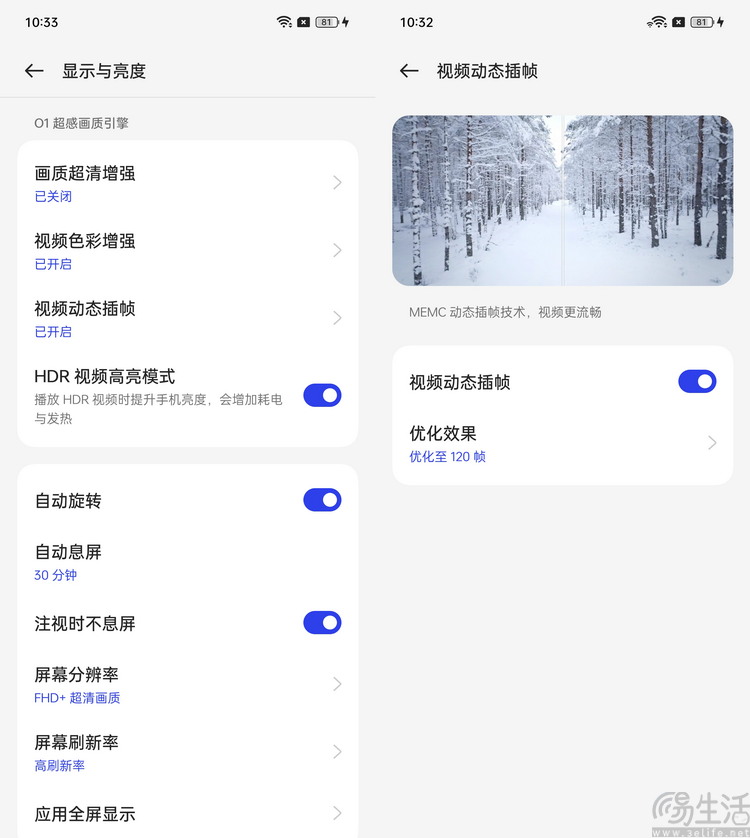Open 屏幕分辨率 options

tap(187, 684)
